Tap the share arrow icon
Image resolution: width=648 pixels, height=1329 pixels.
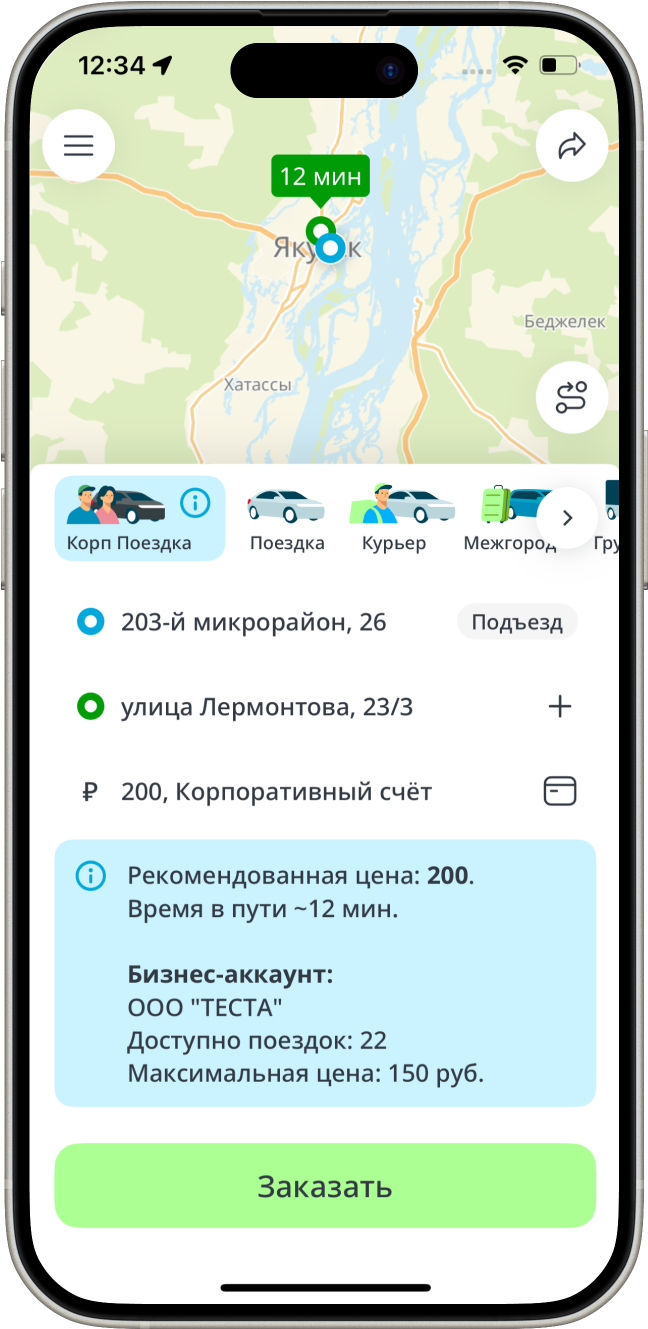(x=572, y=146)
